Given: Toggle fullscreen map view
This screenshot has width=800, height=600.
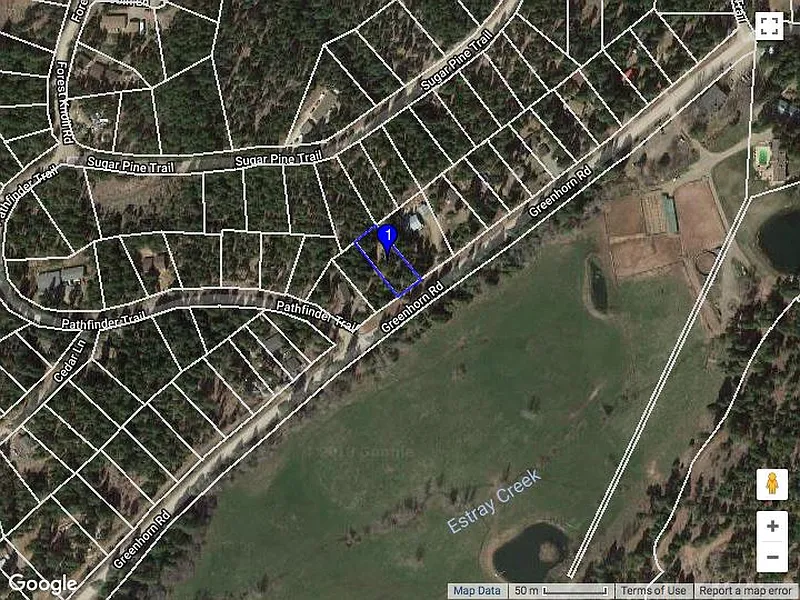Looking at the screenshot, I should pos(768,27).
